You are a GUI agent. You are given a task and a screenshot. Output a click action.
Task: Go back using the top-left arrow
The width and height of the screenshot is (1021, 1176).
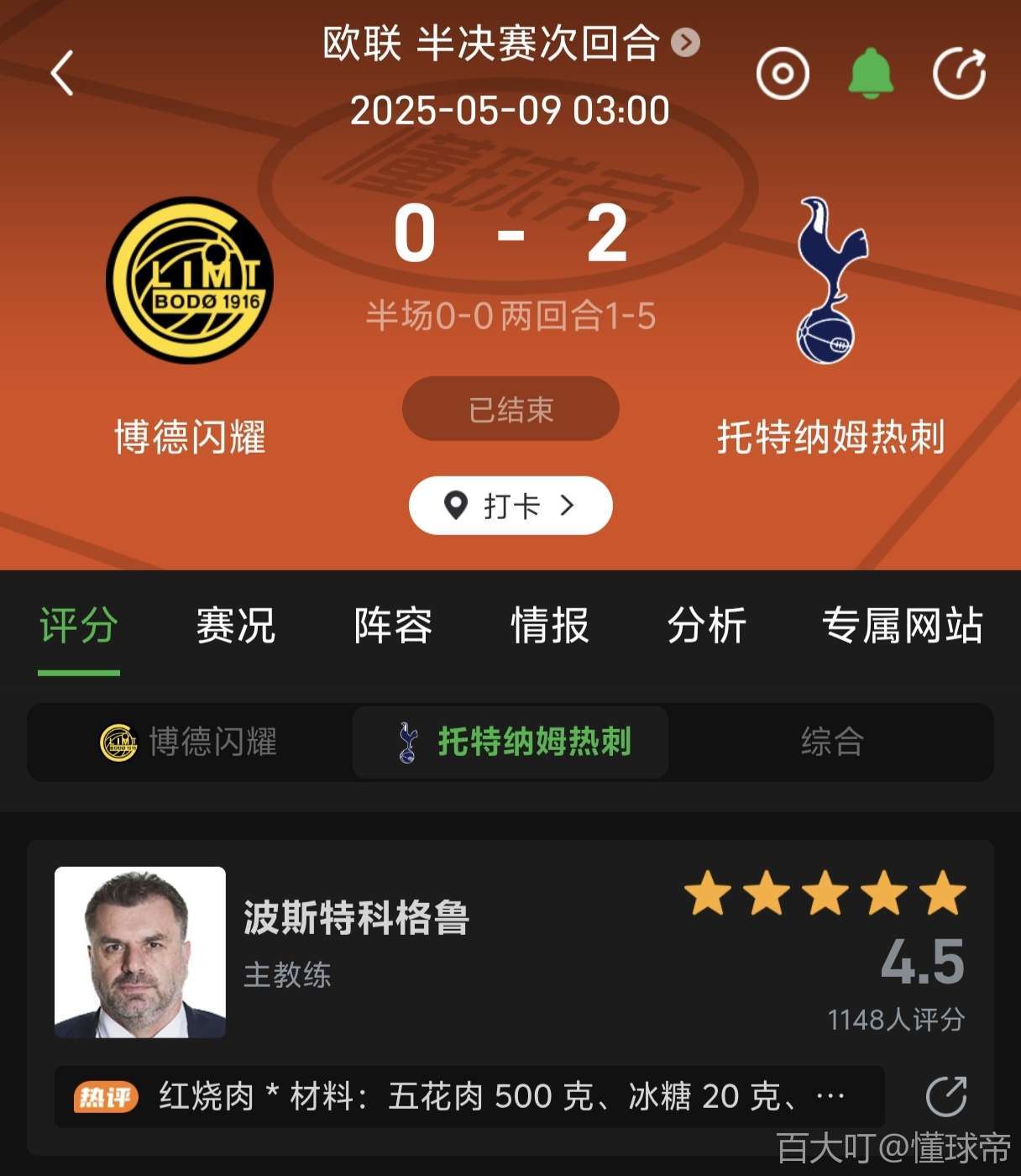pos(63,73)
